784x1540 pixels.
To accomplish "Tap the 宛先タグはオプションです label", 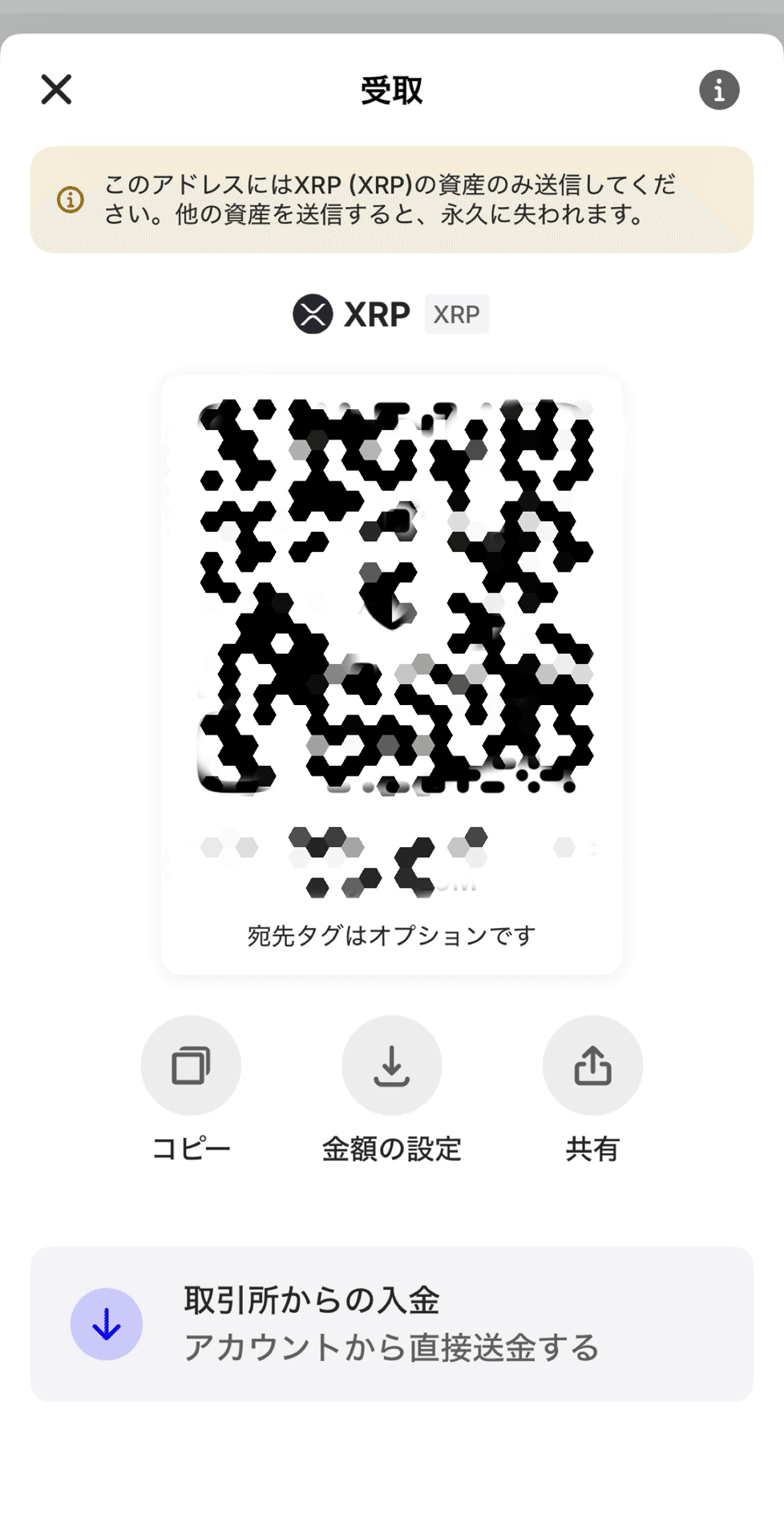I will point(392,934).
